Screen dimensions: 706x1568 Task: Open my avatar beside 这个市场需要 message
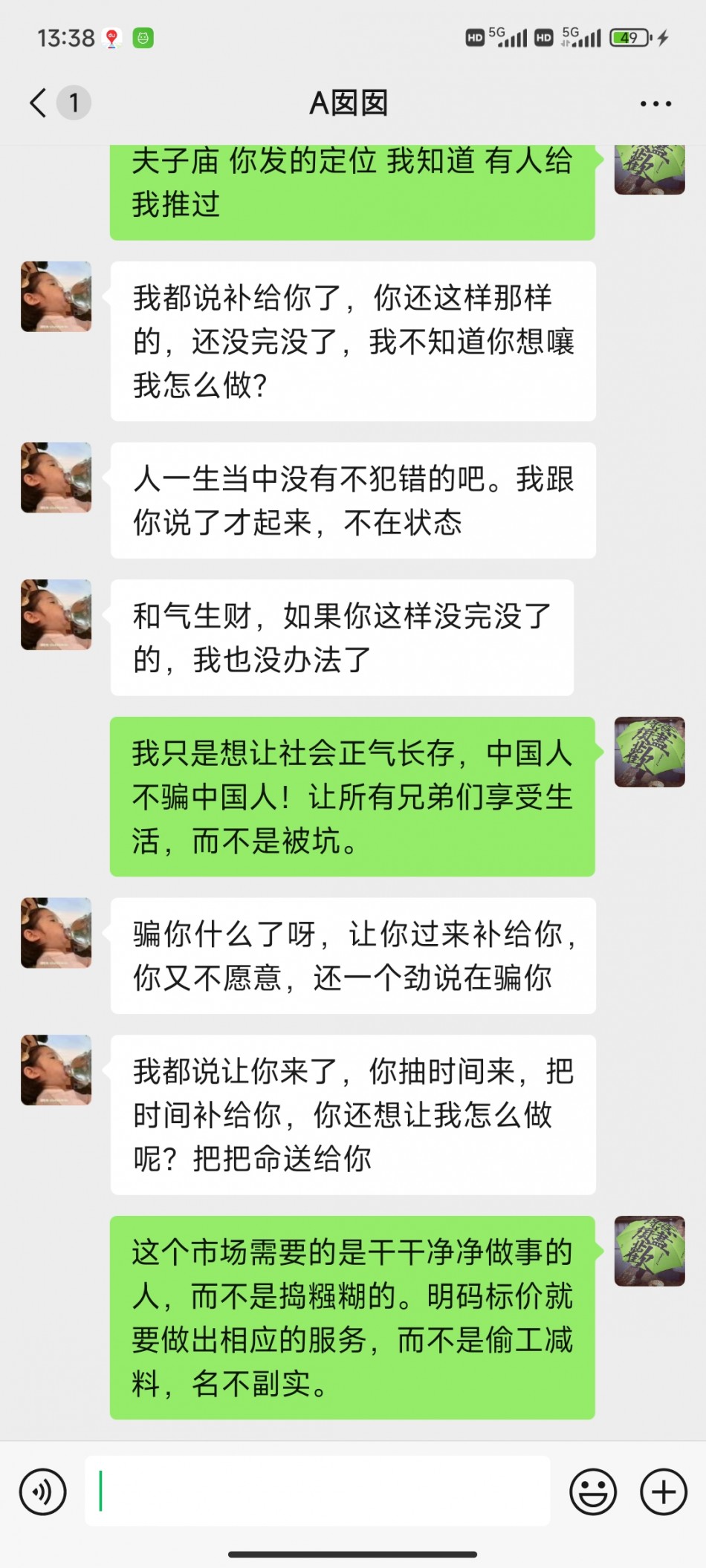(650, 1251)
